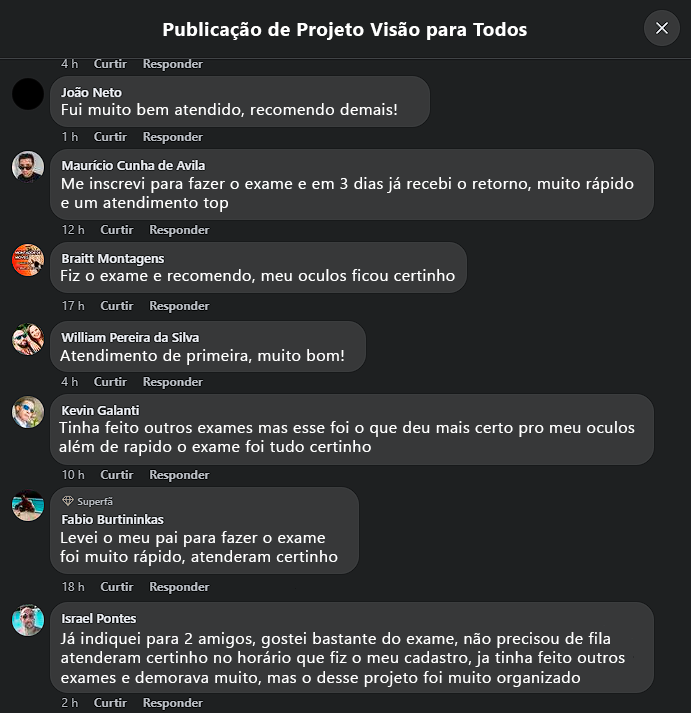Reply to João Neto's comment

pyautogui.click(x=172, y=137)
